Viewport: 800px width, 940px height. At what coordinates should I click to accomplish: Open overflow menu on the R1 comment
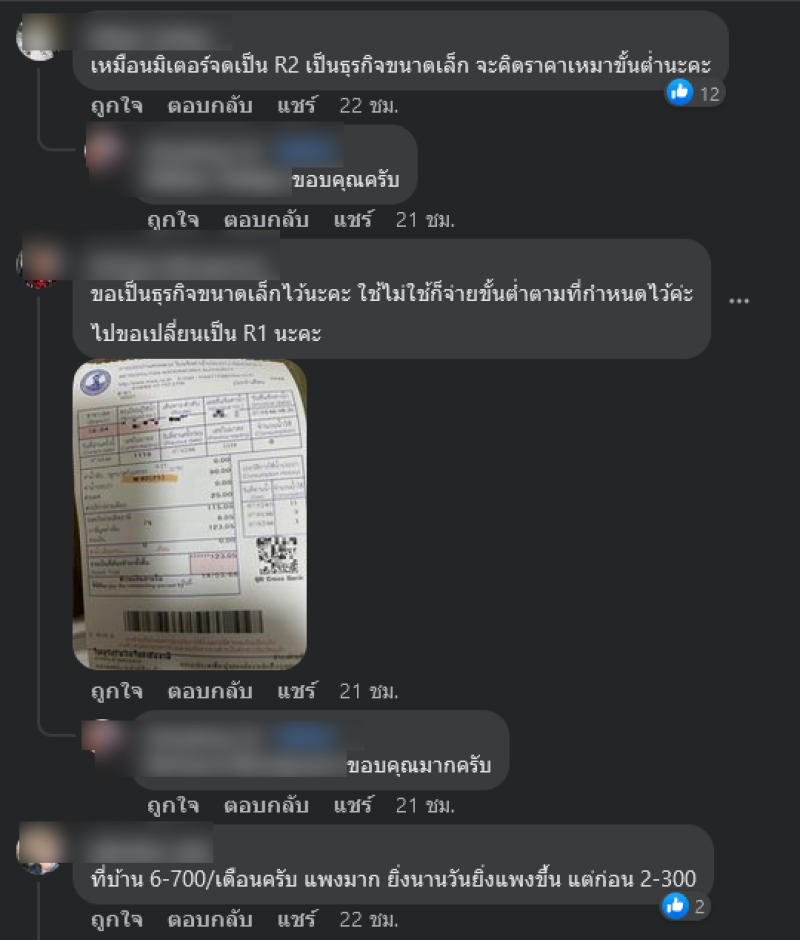[740, 300]
